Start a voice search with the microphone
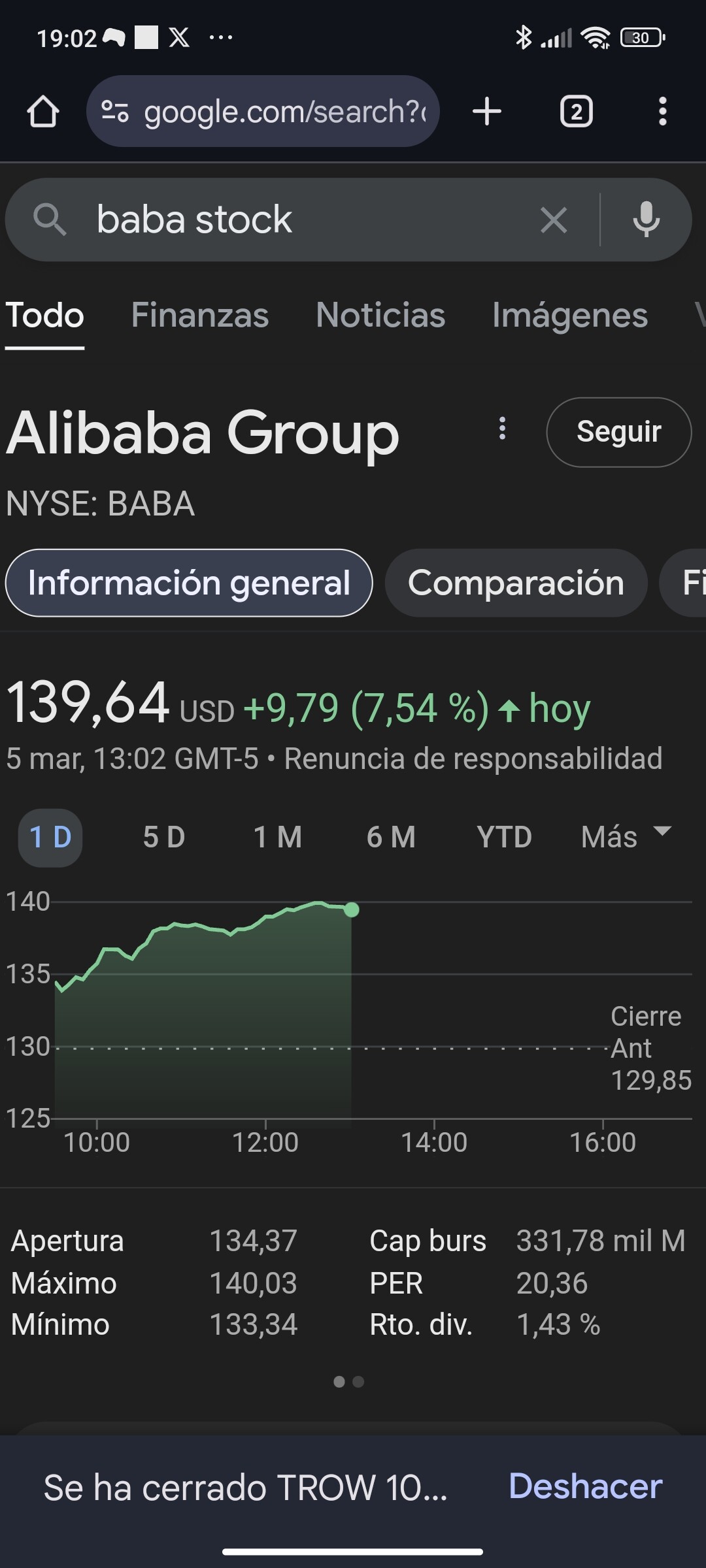The image size is (706, 1568). tap(646, 220)
